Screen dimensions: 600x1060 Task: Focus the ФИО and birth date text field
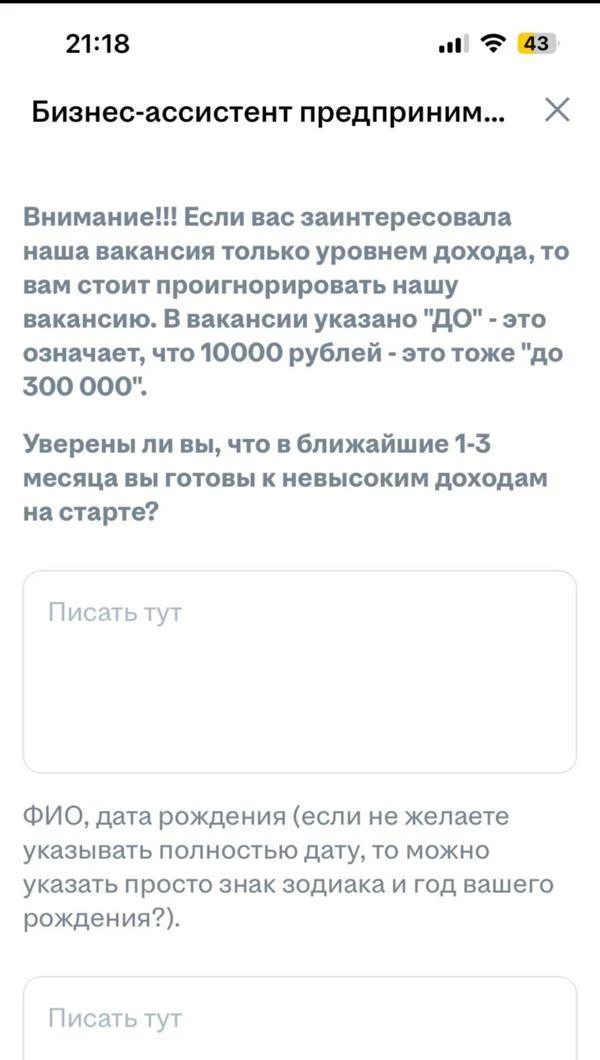coord(300,1018)
